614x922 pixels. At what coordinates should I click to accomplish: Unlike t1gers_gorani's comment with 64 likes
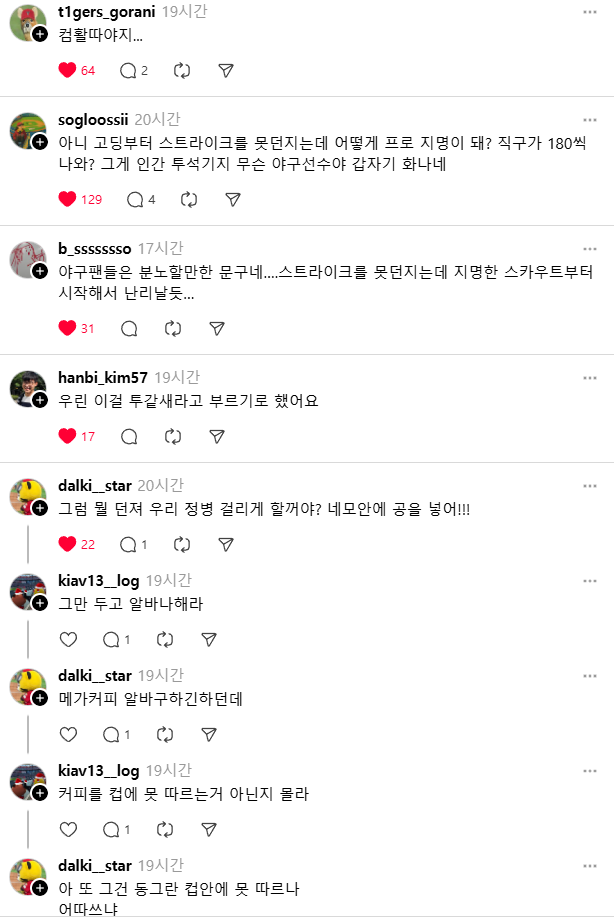(67, 70)
